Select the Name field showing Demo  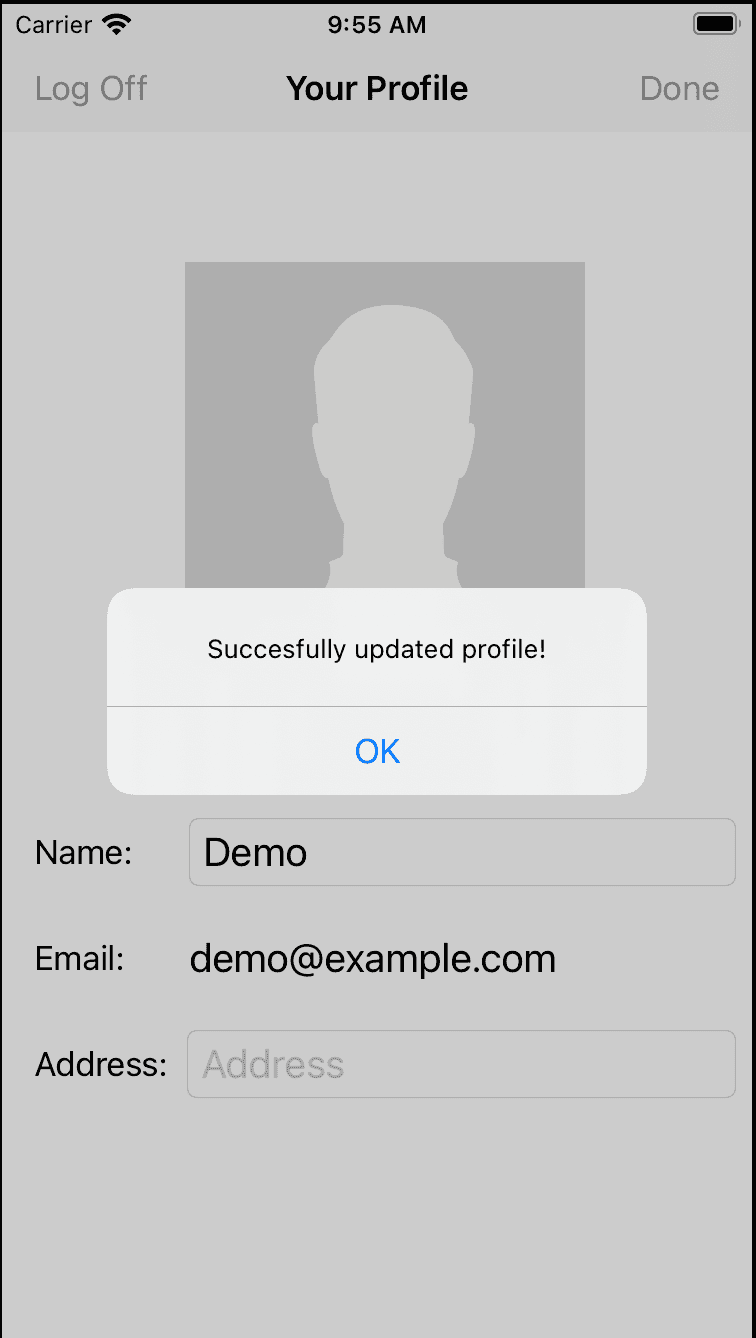tap(462, 852)
